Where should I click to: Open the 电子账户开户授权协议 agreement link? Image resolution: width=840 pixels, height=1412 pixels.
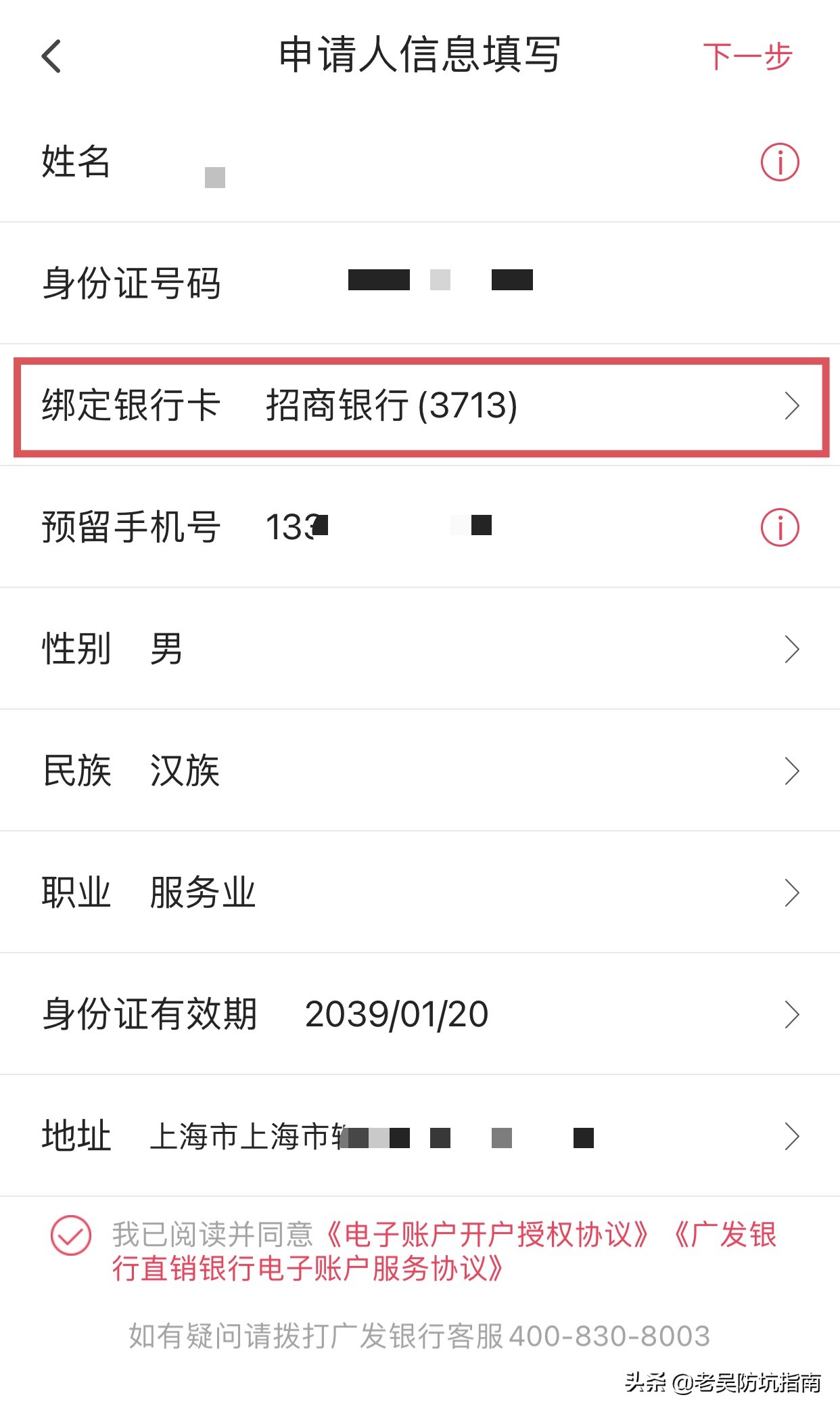(x=488, y=1234)
